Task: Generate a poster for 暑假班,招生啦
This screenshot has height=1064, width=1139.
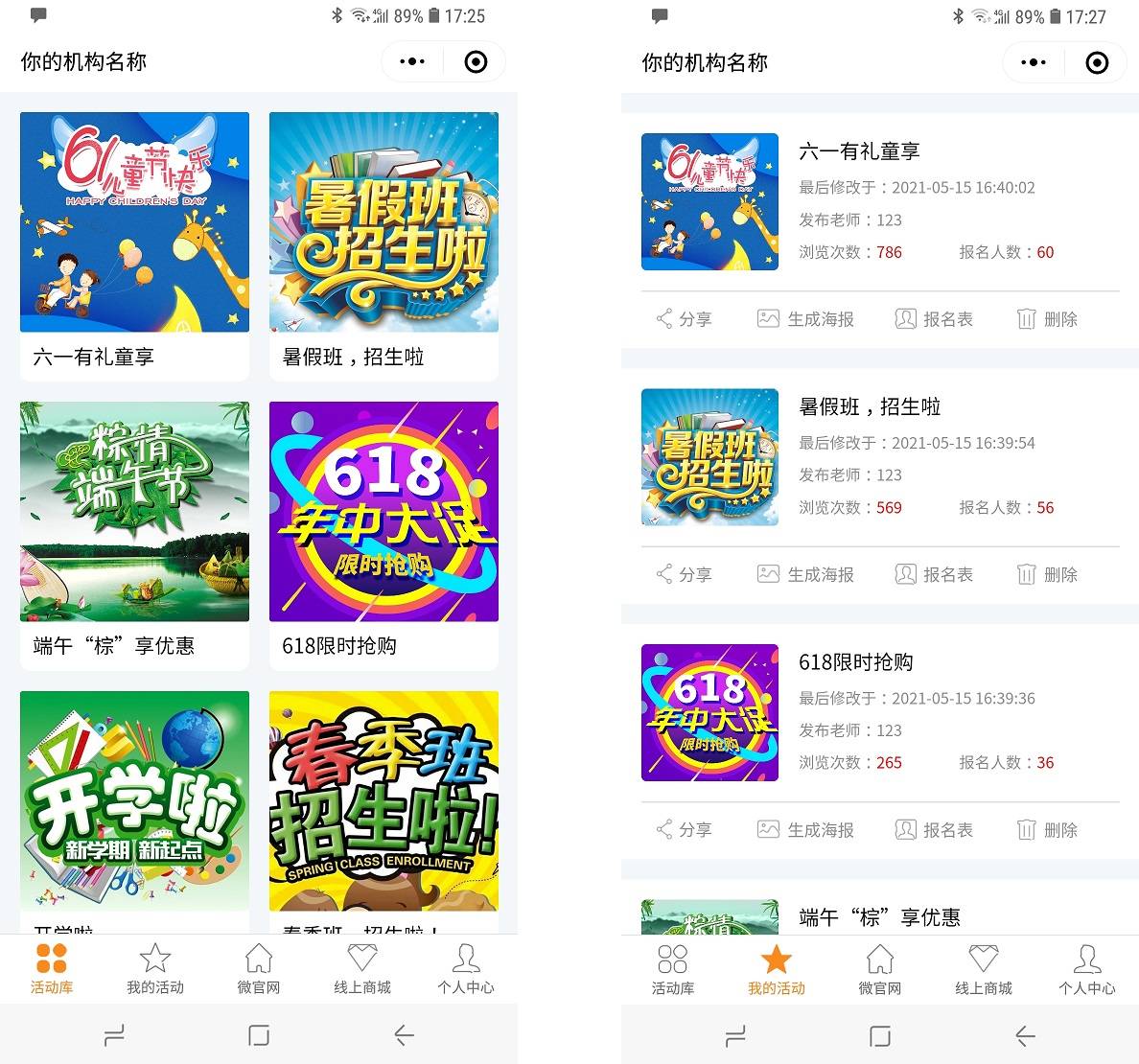Action: click(805, 574)
